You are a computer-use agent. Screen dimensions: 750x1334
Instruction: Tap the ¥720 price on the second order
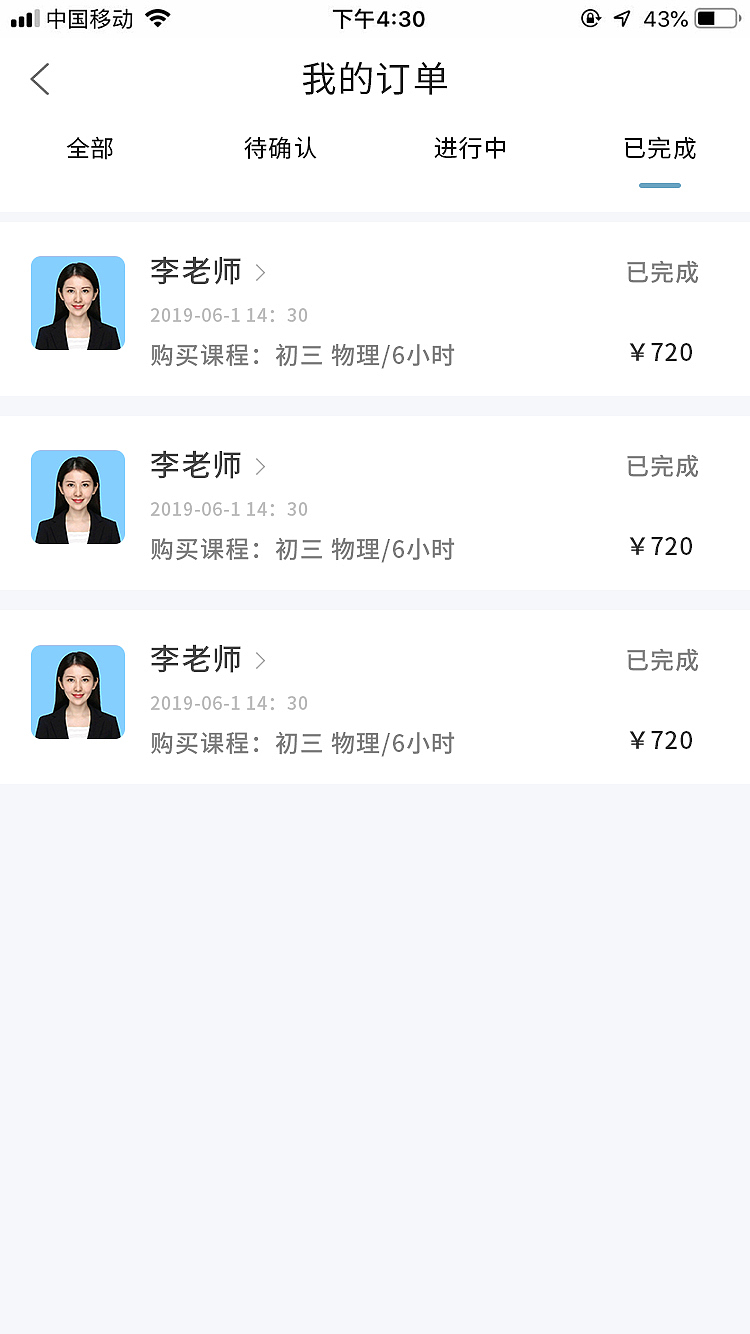click(662, 546)
